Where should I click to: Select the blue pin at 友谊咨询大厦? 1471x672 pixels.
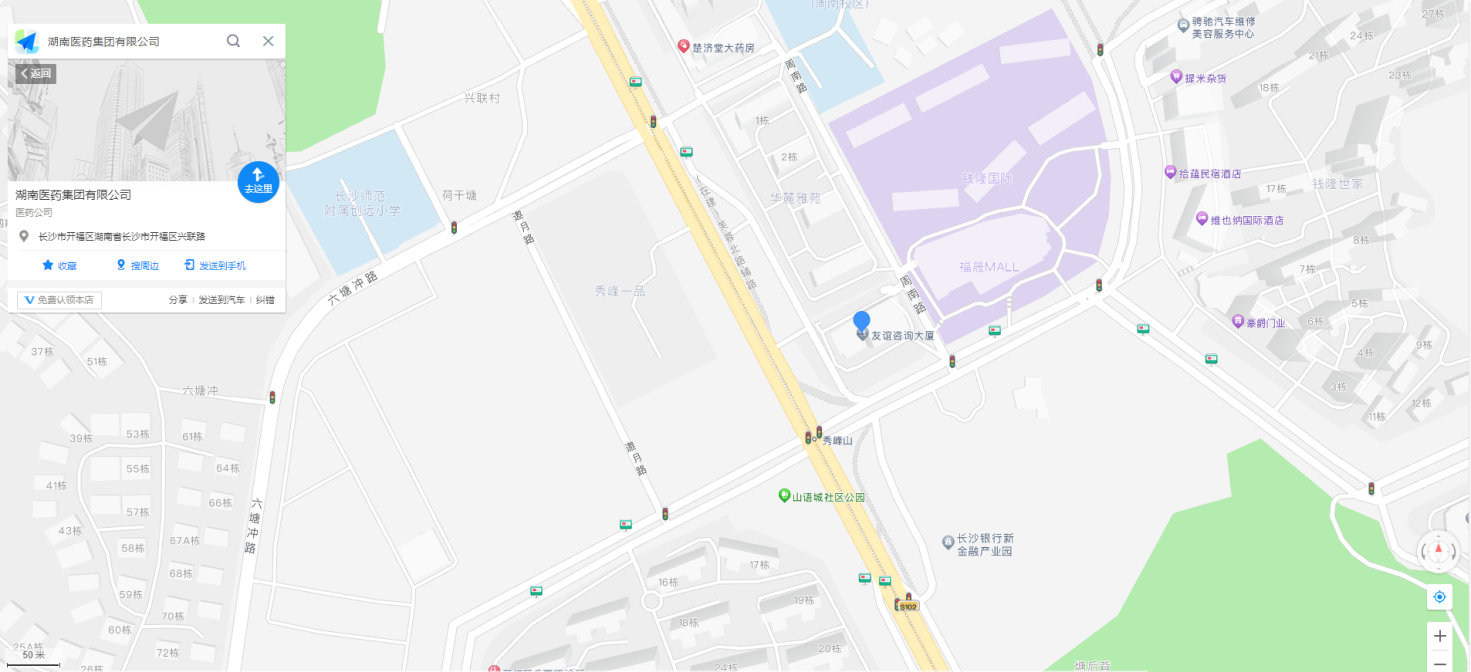(861, 321)
